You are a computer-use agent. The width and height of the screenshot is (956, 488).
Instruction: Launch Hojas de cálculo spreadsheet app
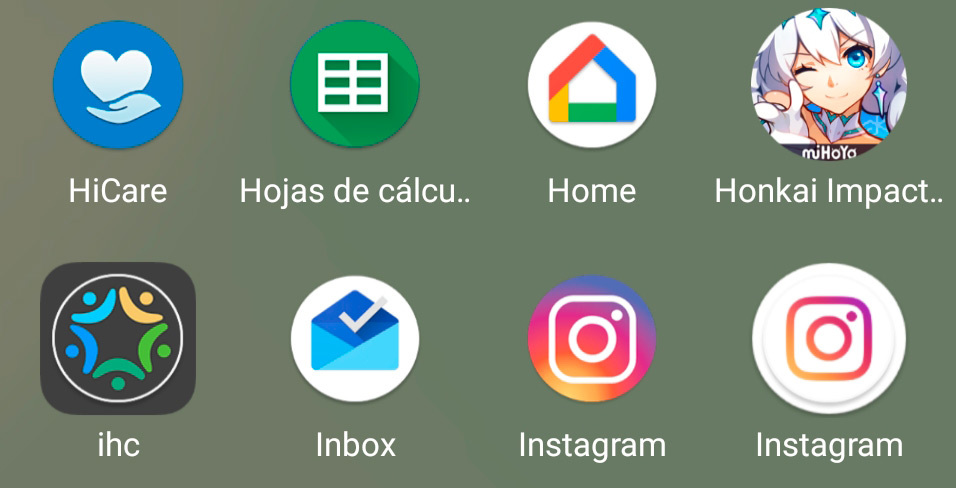tap(354, 85)
